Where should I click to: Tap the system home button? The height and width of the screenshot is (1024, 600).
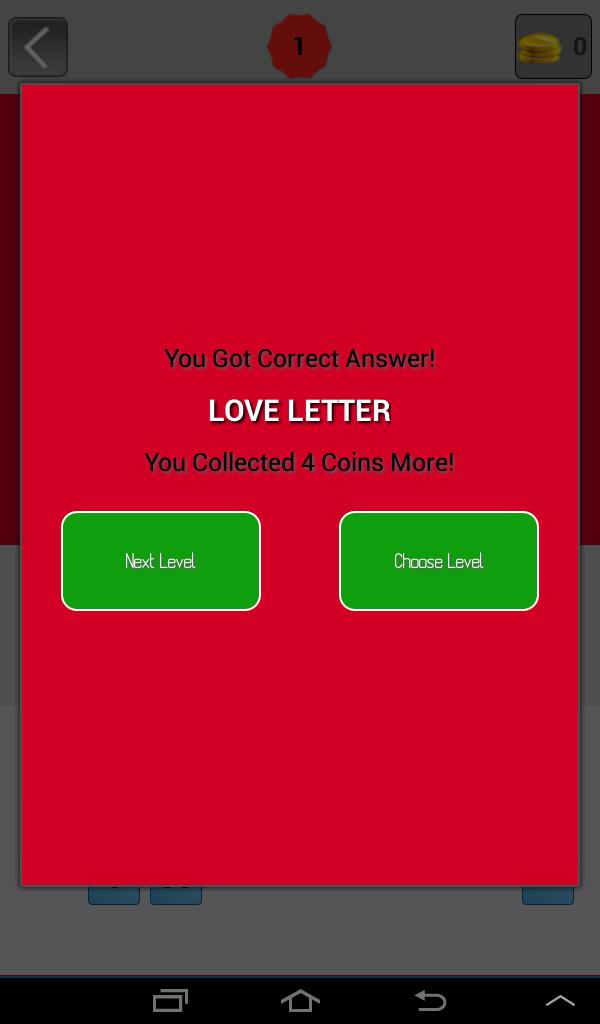click(300, 1000)
